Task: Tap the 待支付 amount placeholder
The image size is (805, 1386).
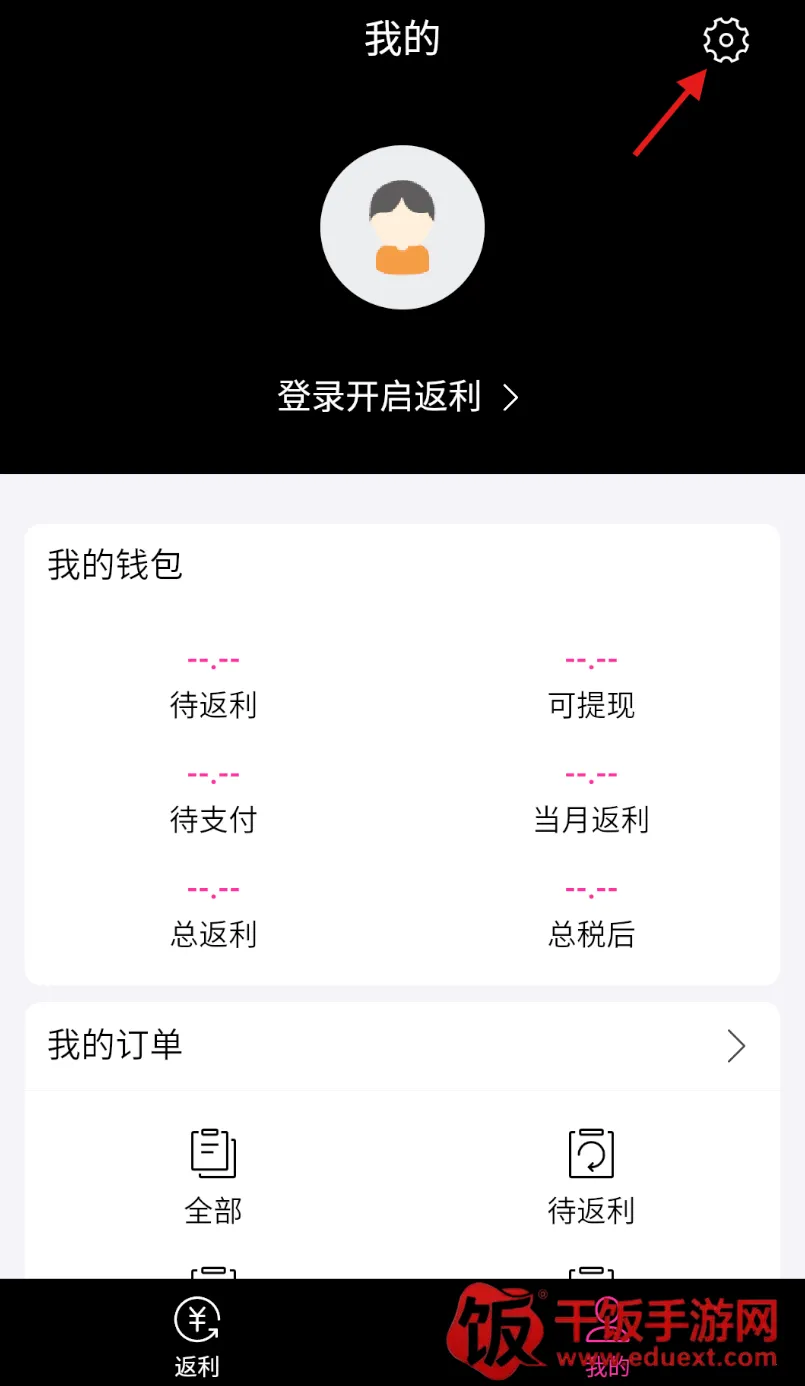Action: pyautogui.click(x=214, y=774)
